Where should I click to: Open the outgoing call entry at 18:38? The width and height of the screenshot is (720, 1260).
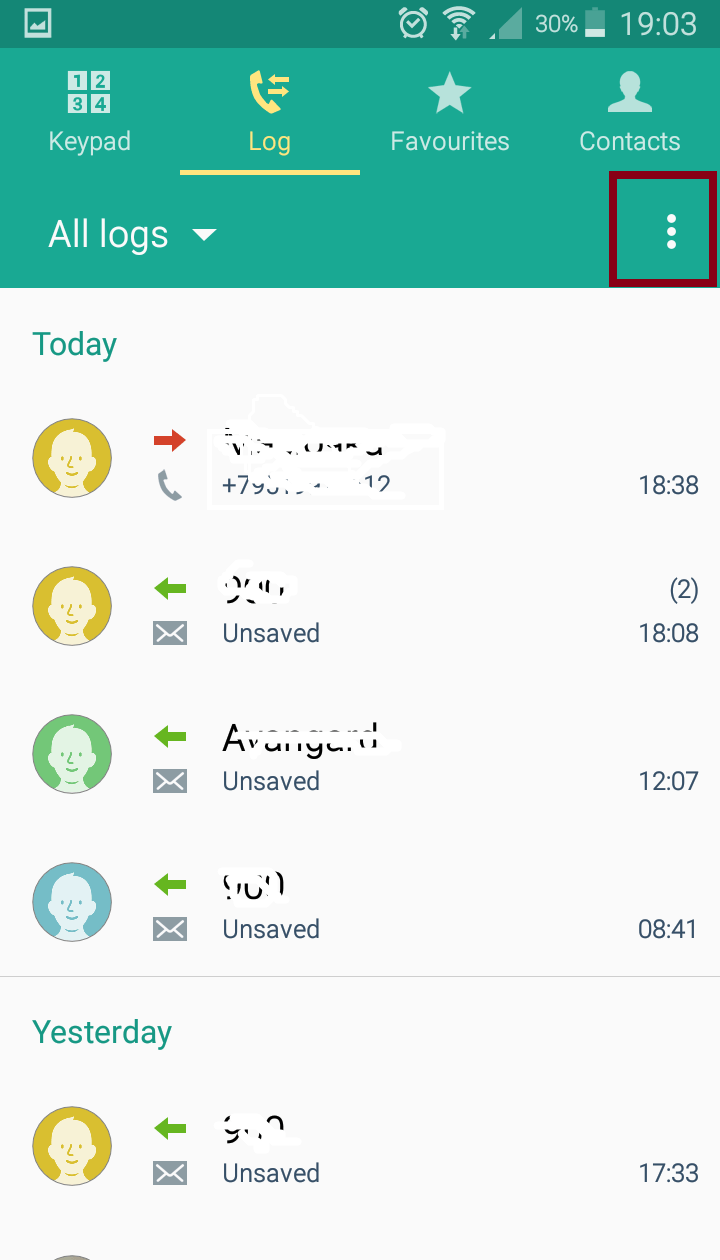(360, 459)
